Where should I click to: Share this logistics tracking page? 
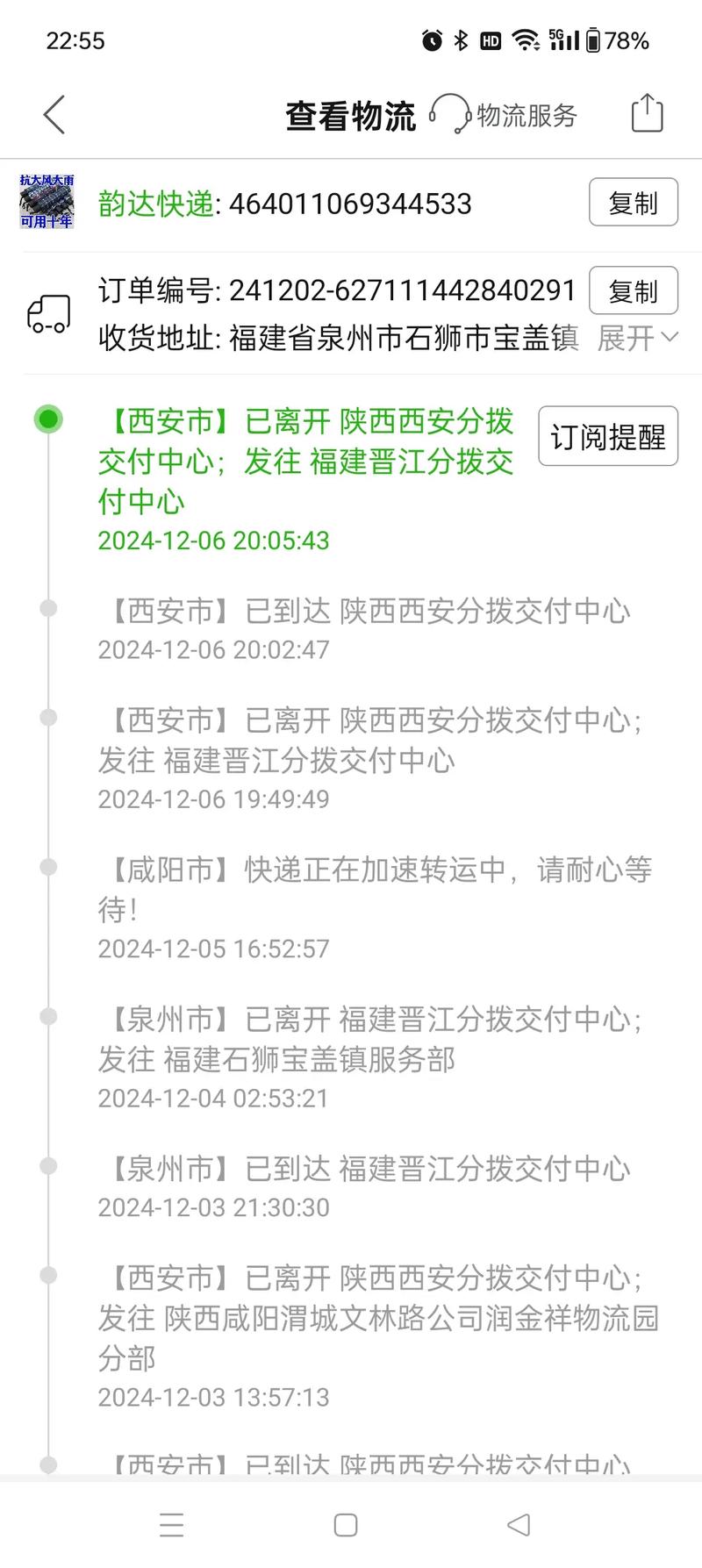coord(647,114)
